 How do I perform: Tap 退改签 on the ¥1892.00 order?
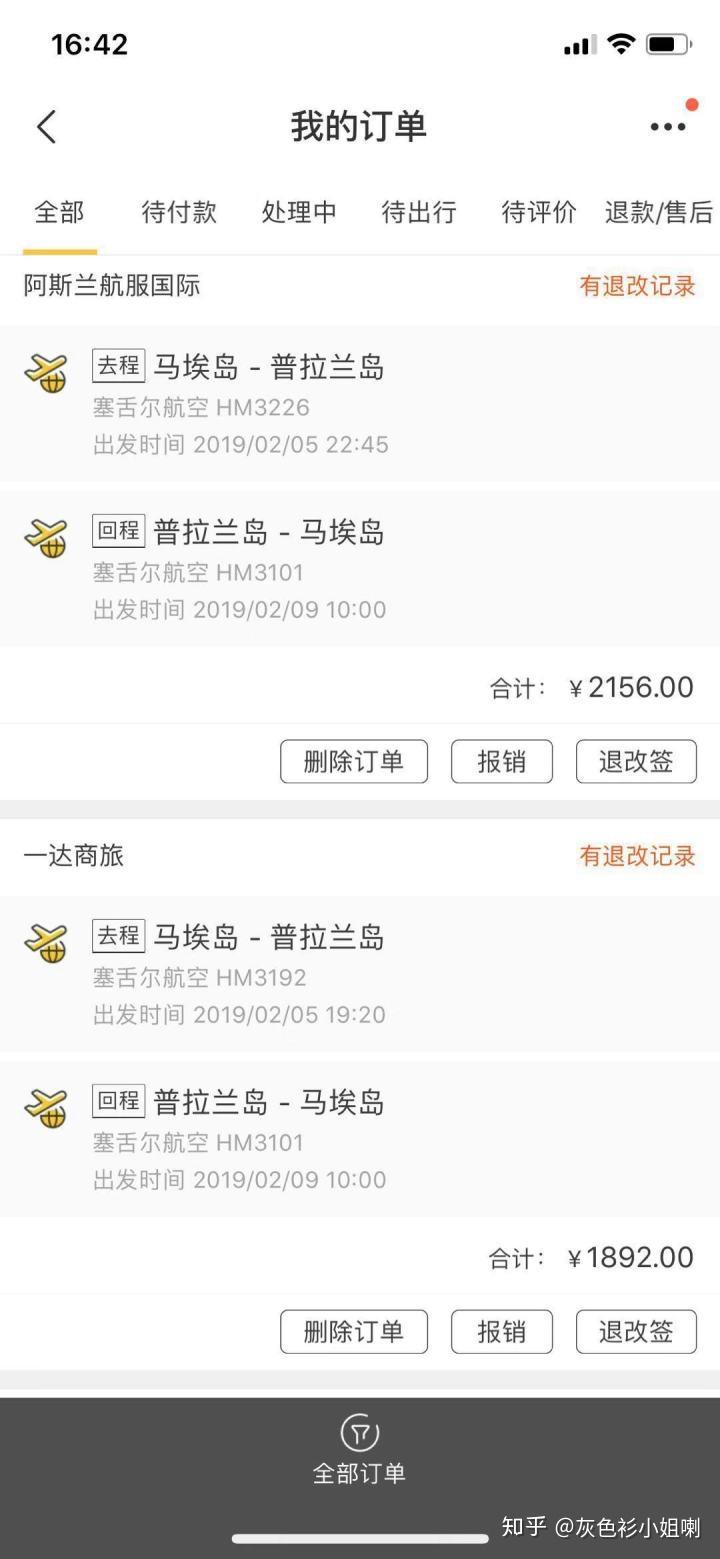636,1332
